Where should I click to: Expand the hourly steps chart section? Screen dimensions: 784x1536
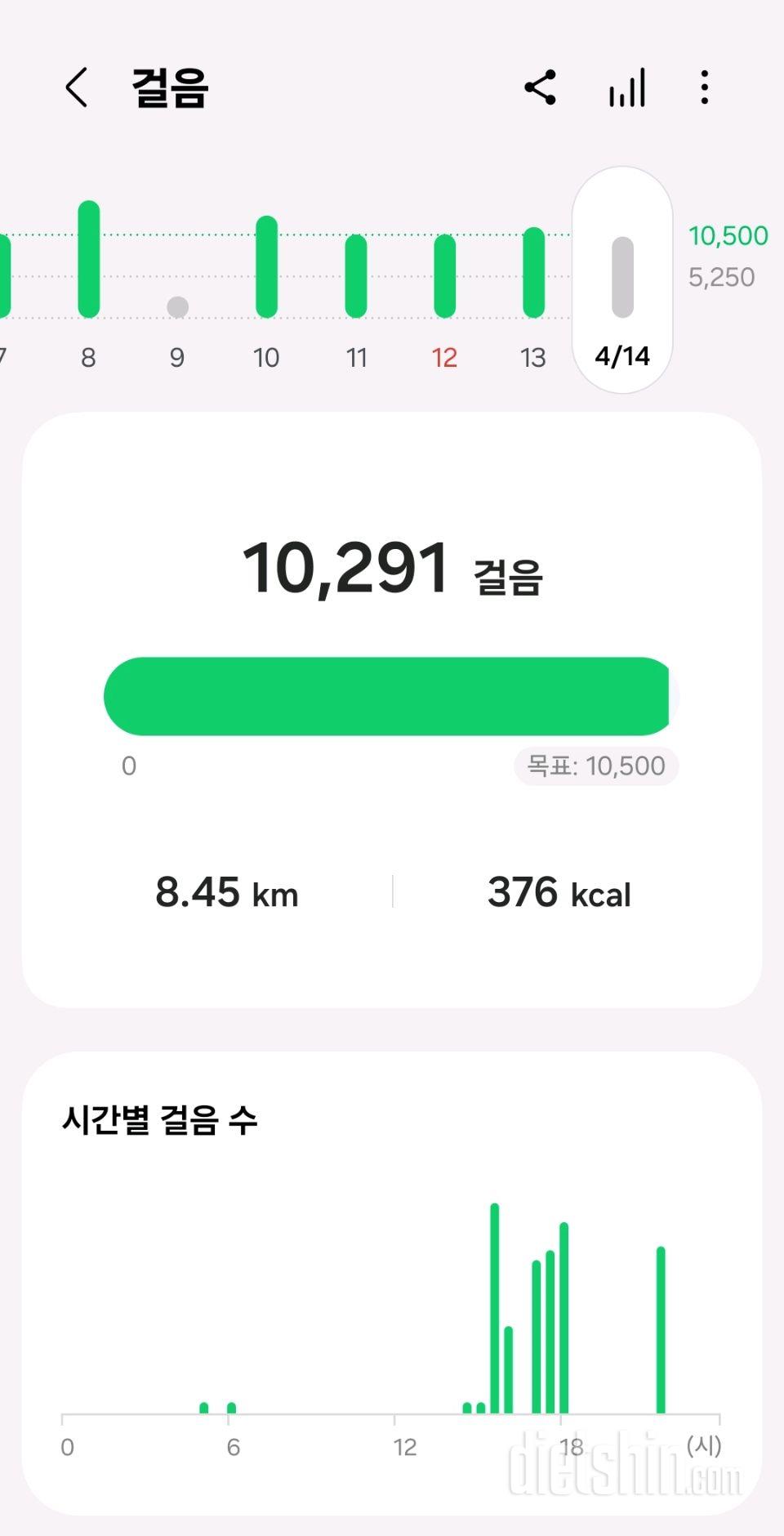click(392, 1283)
